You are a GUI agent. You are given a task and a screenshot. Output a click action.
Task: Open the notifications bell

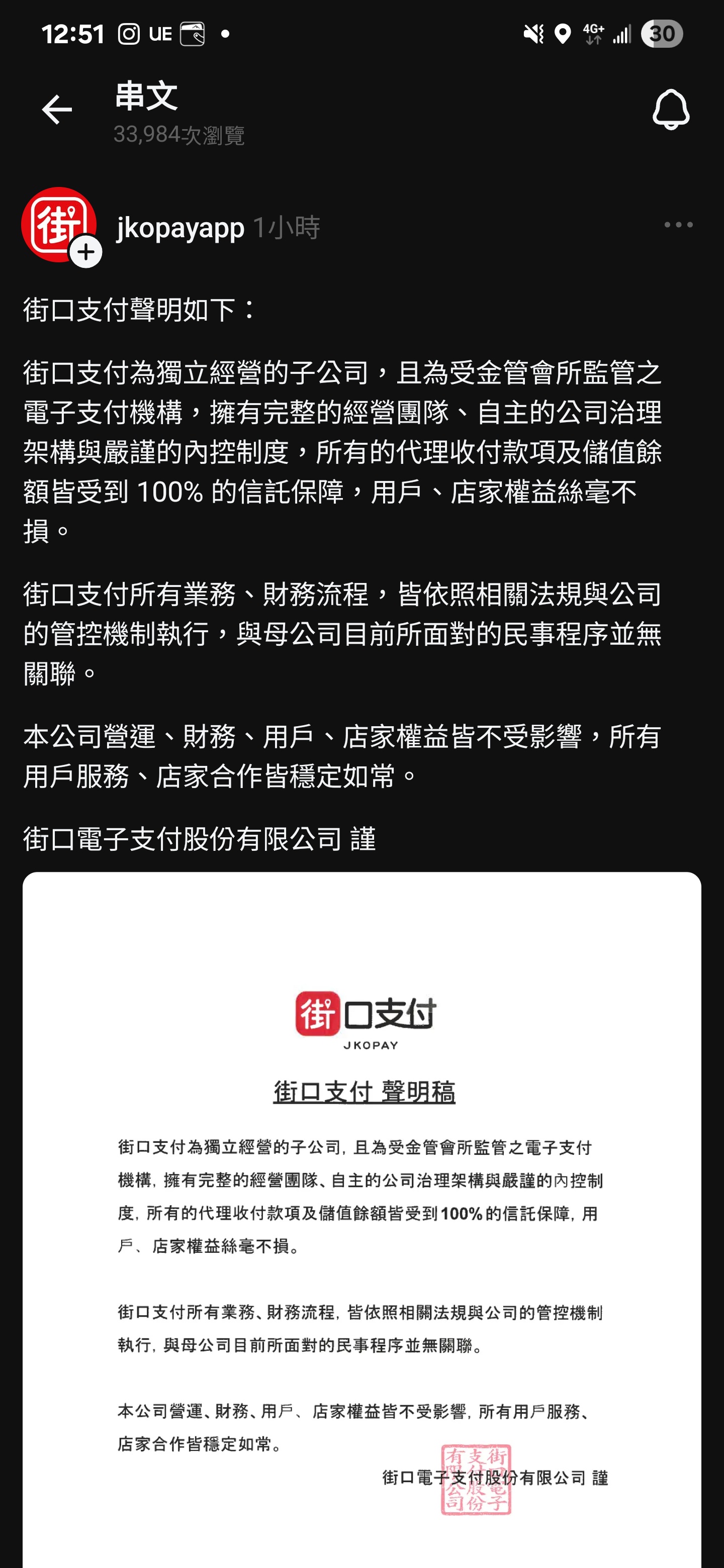coord(670,110)
